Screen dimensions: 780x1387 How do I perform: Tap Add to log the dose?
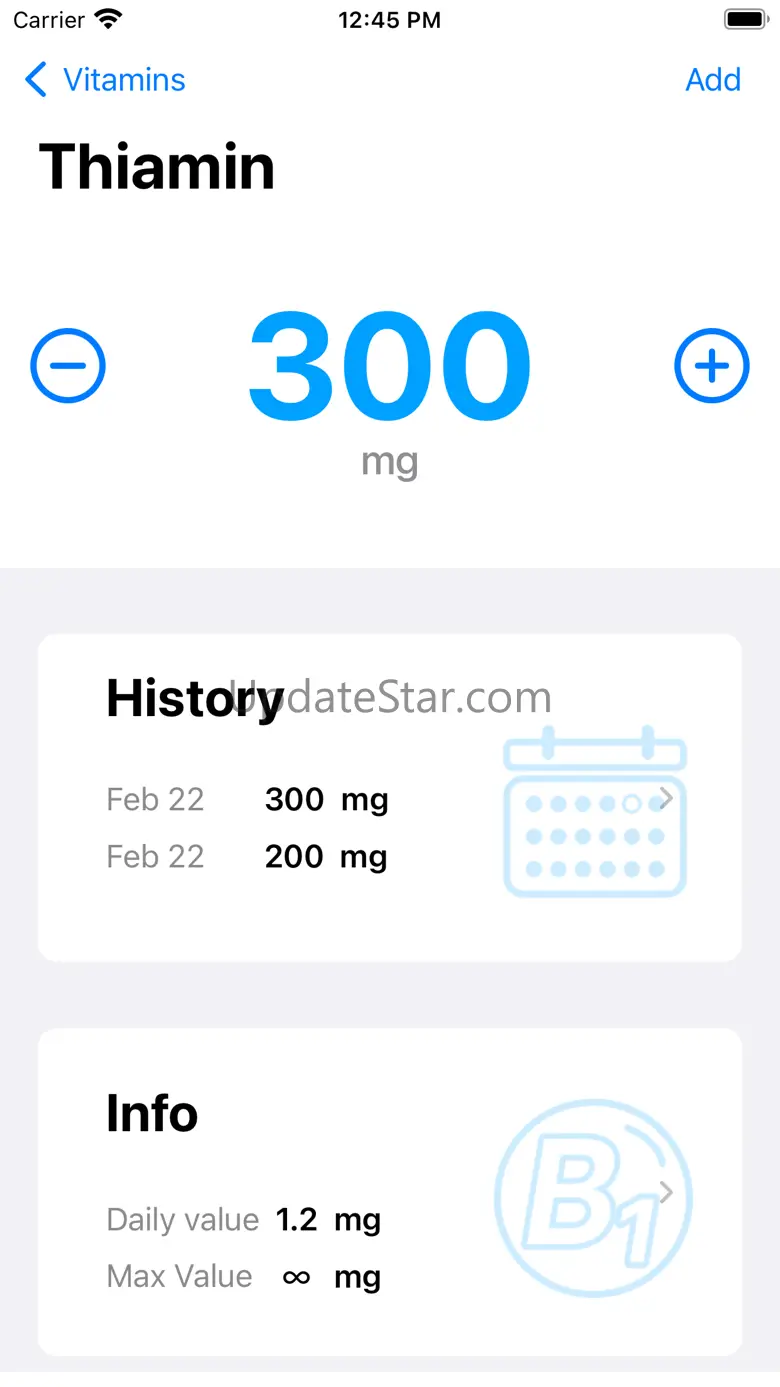pos(712,80)
